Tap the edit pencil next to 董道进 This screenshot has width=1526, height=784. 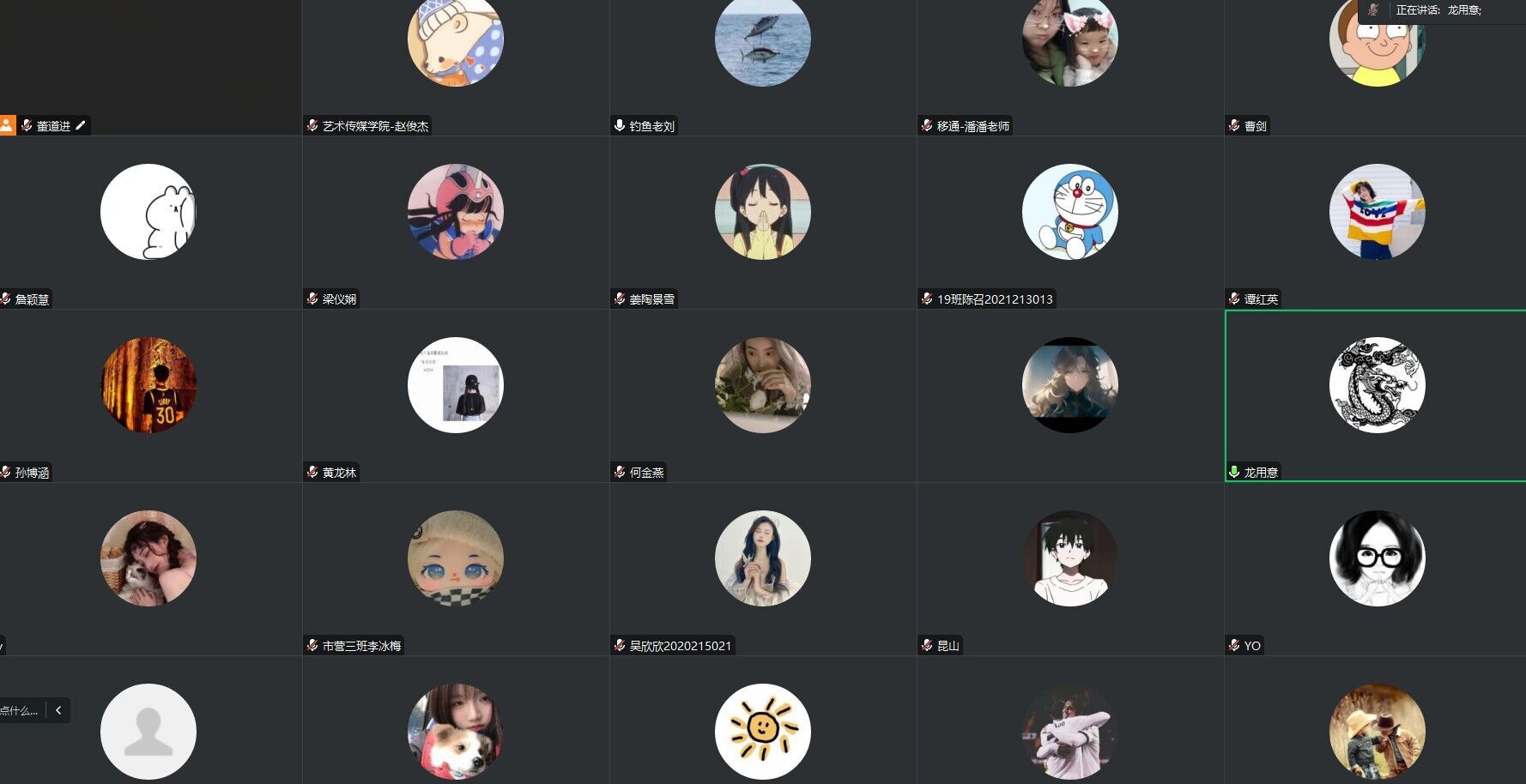pos(81,125)
